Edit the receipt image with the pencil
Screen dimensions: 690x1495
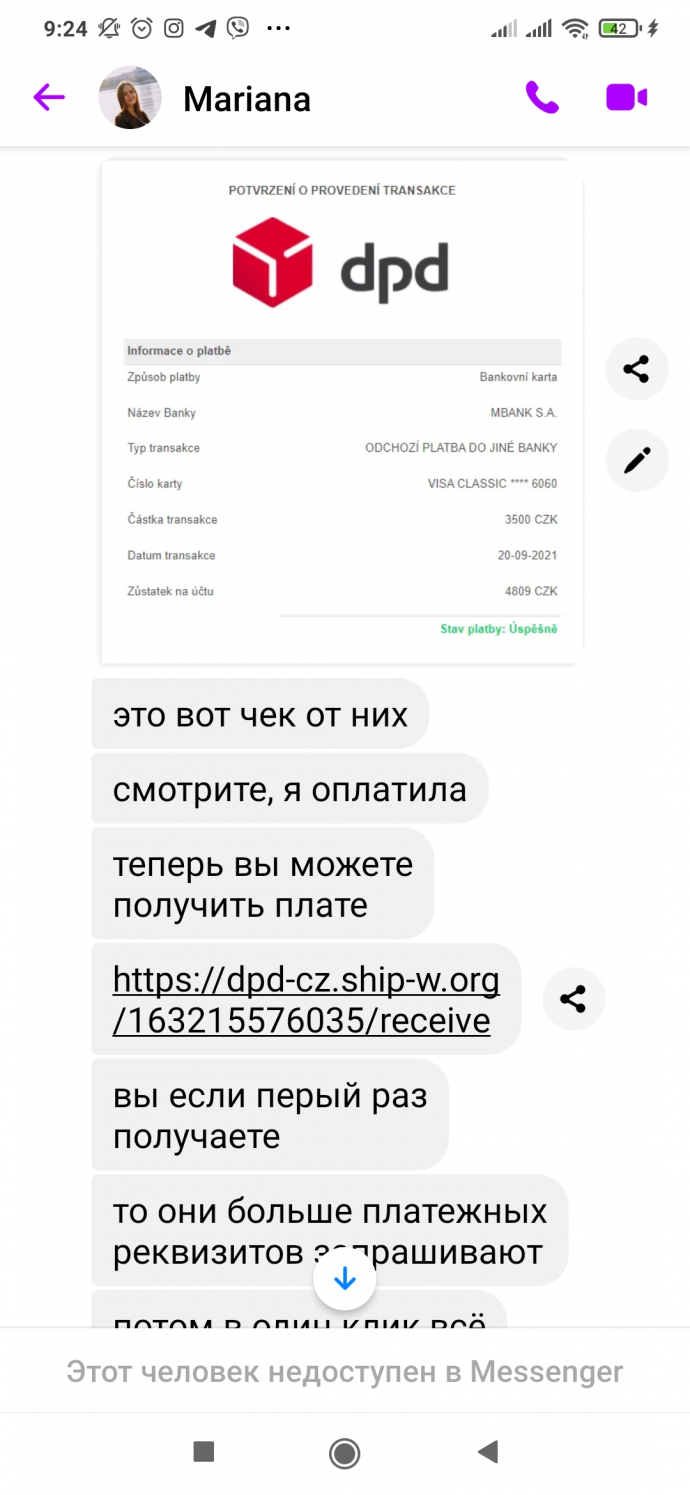coord(637,460)
